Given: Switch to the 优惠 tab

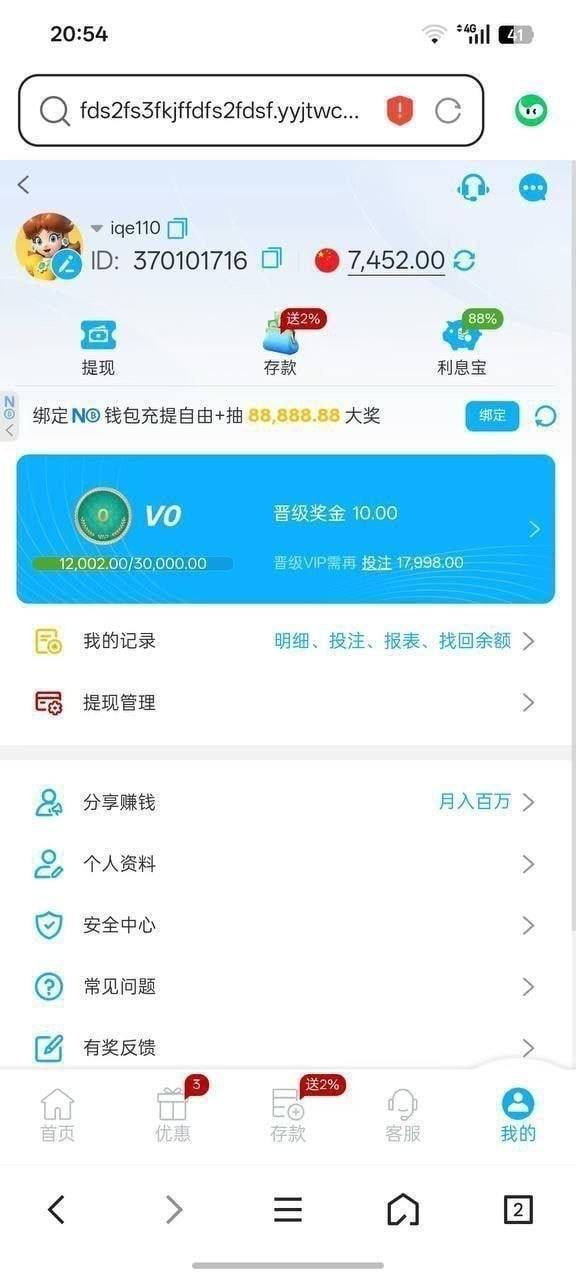Looking at the screenshot, I should click(x=173, y=1115).
